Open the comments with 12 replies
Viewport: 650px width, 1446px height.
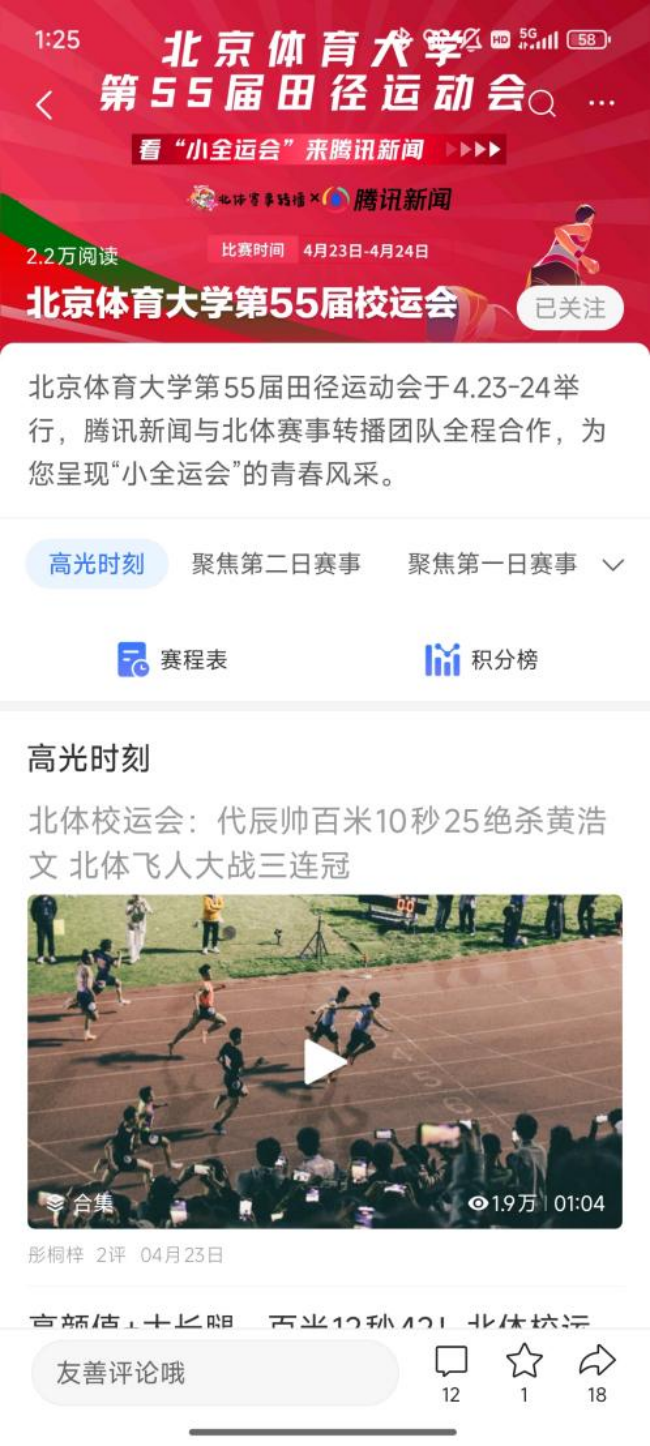(451, 1363)
